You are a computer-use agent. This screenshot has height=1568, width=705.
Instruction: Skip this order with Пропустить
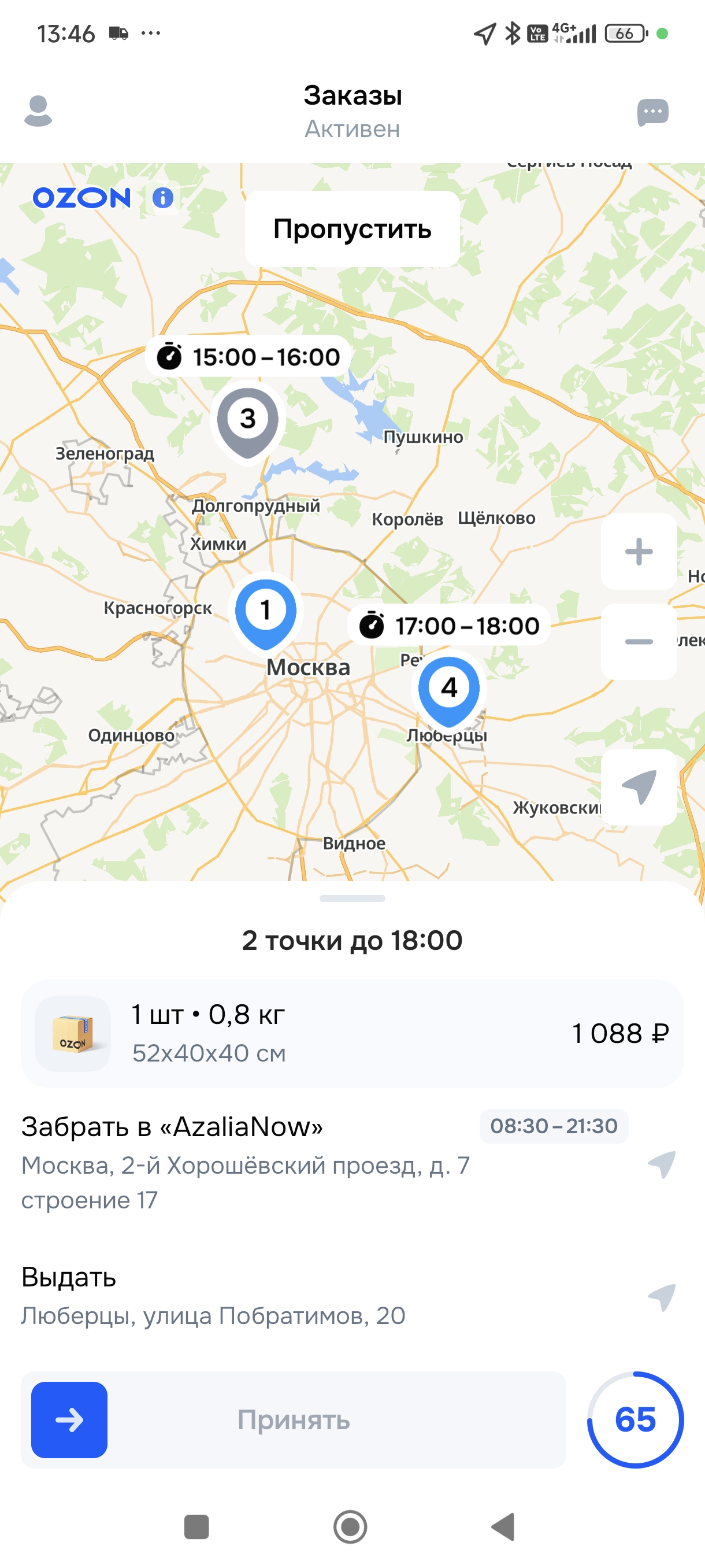352,229
